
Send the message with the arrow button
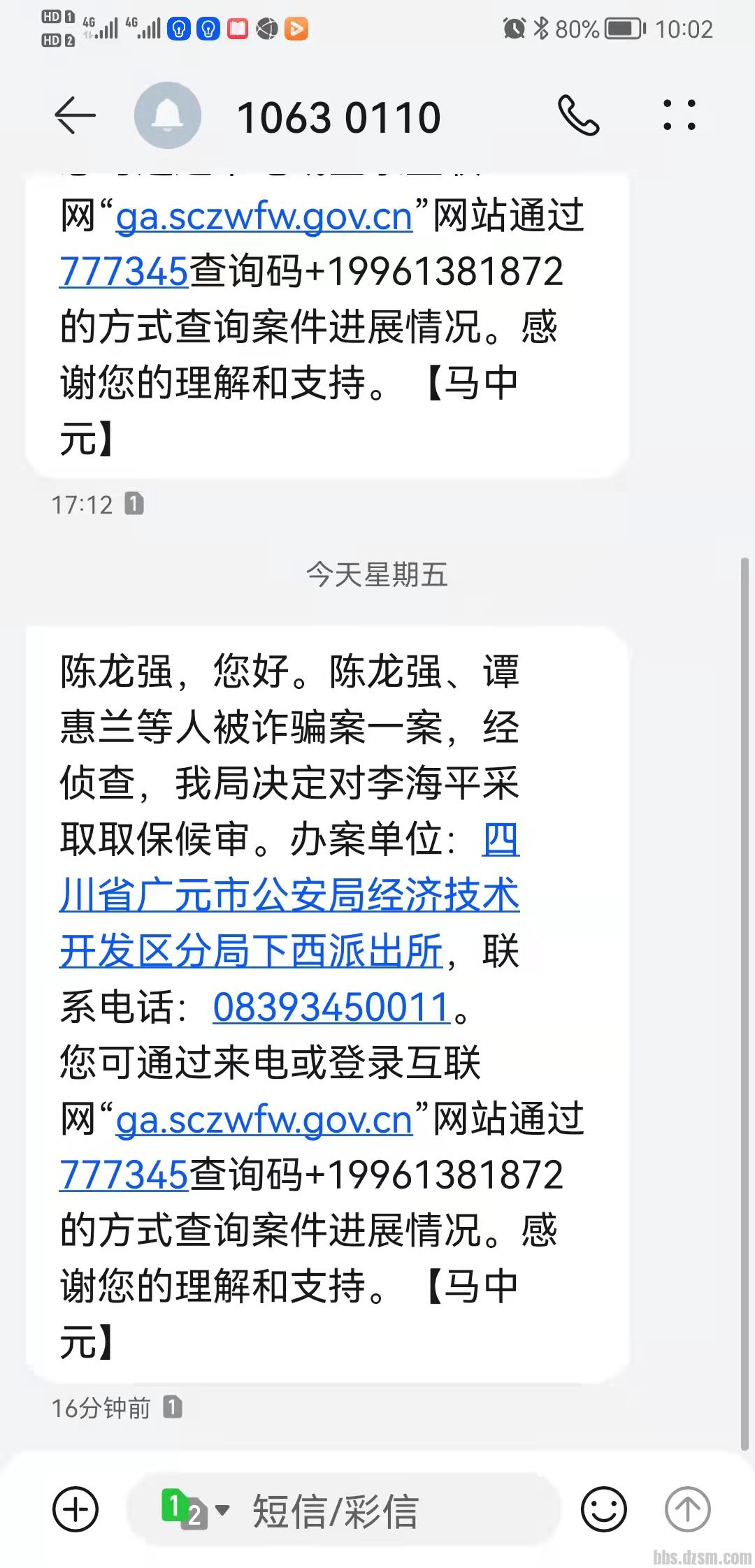(x=687, y=1509)
